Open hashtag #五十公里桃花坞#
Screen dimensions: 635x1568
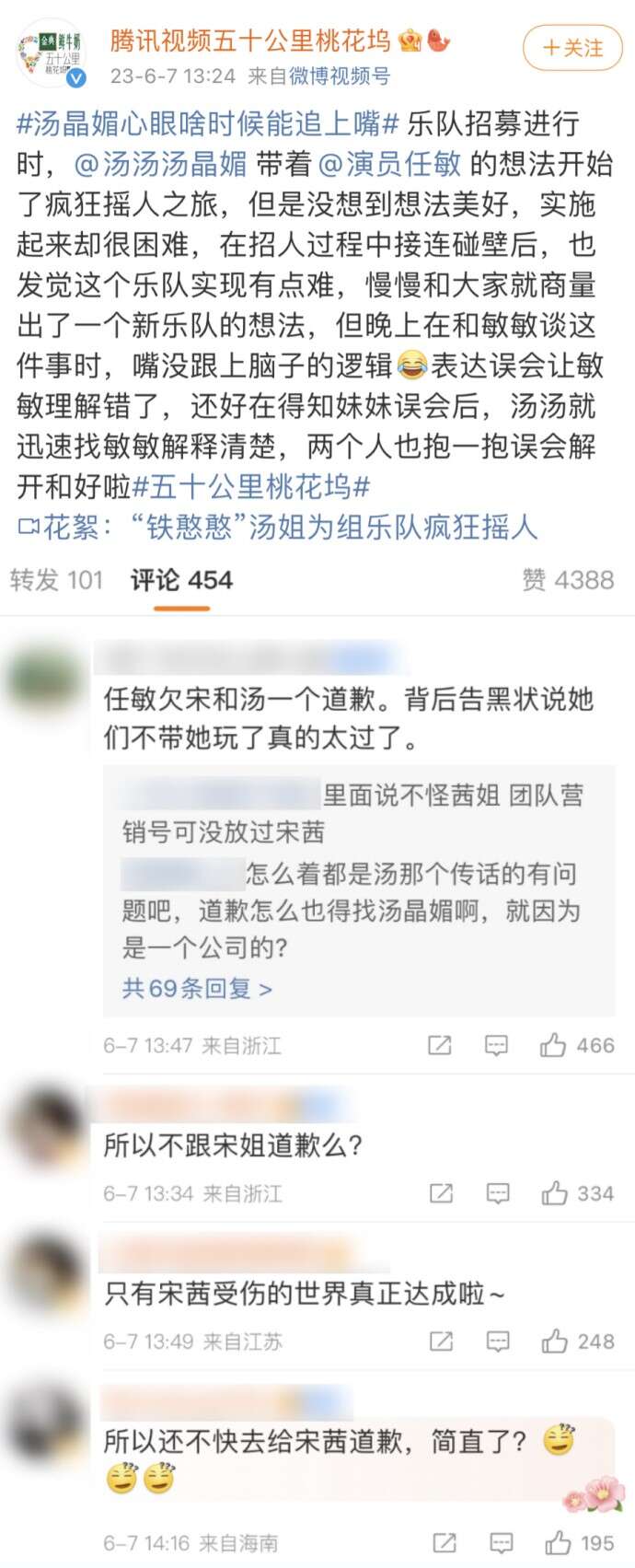click(252, 486)
